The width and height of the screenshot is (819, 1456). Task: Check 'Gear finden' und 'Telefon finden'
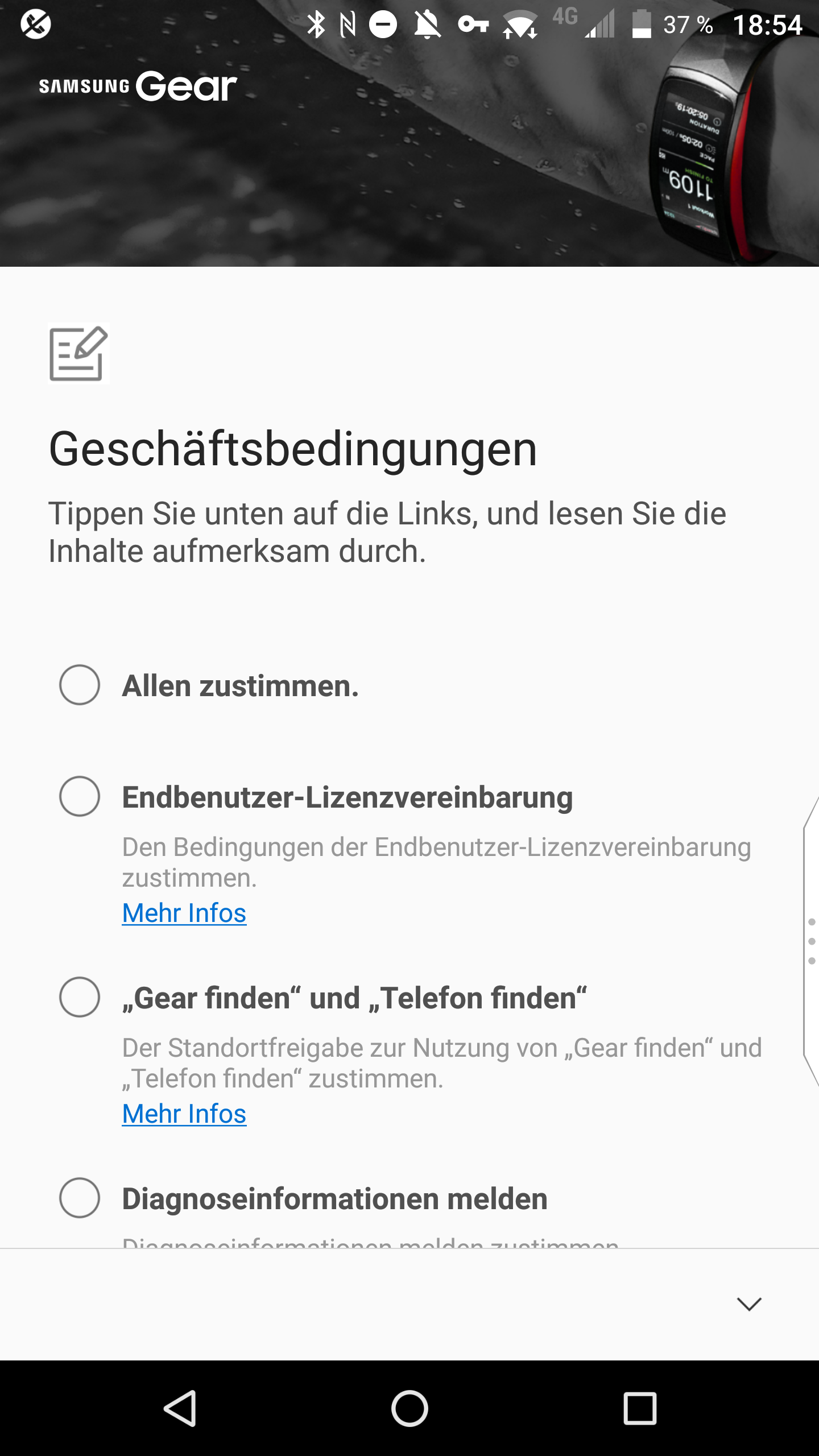[x=80, y=997]
